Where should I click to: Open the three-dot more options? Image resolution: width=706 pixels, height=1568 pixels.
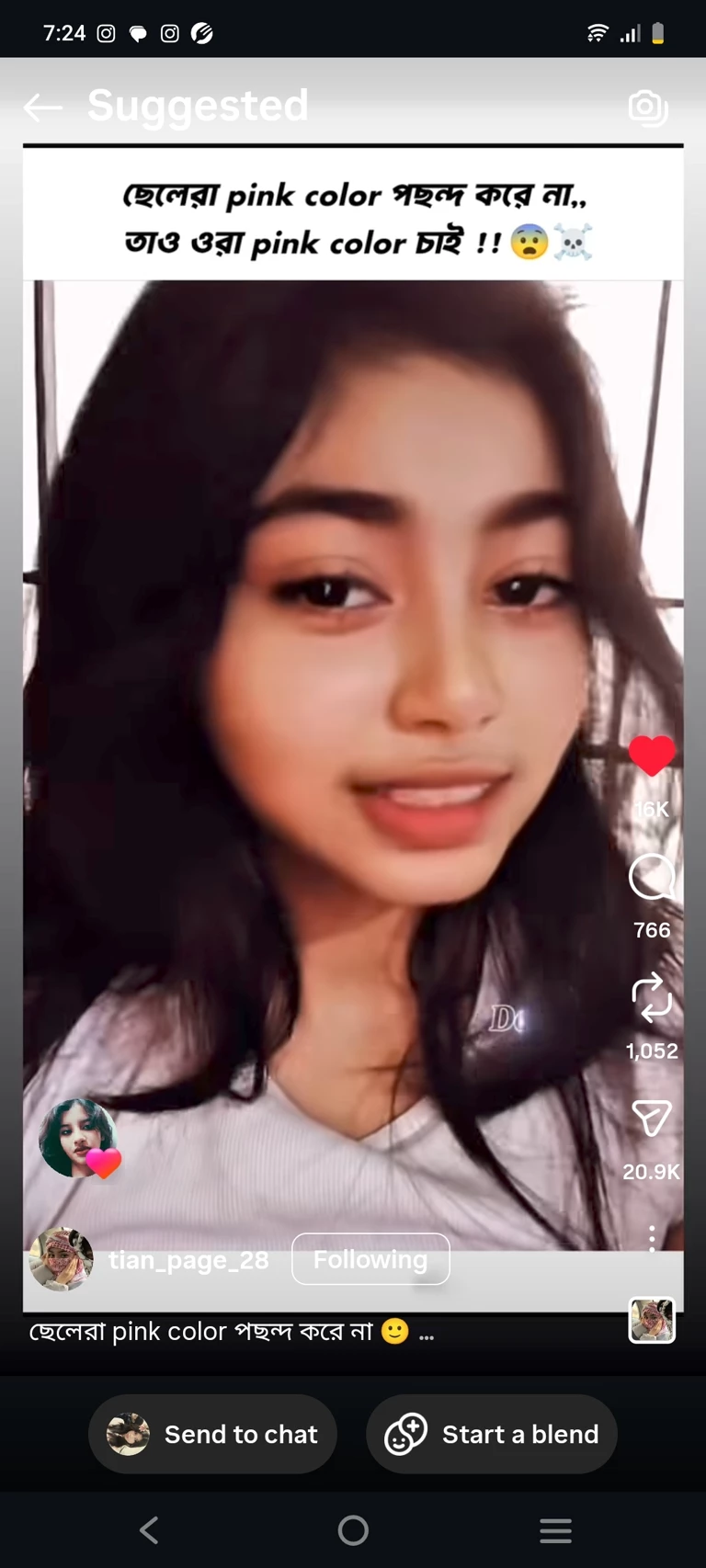pyautogui.click(x=652, y=1238)
